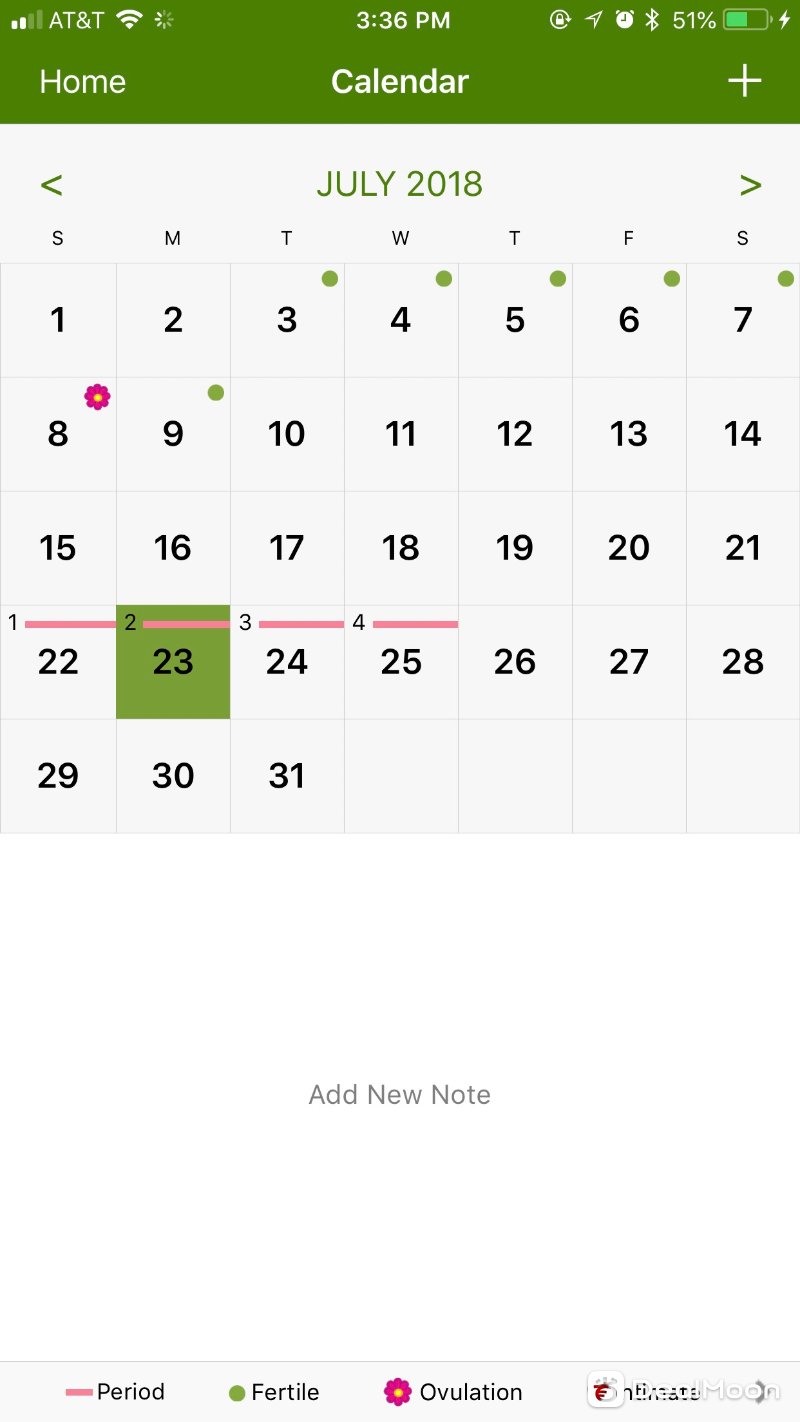Choose July 22 period start day
Image resolution: width=800 pixels, height=1422 pixels.
(58, 662)
